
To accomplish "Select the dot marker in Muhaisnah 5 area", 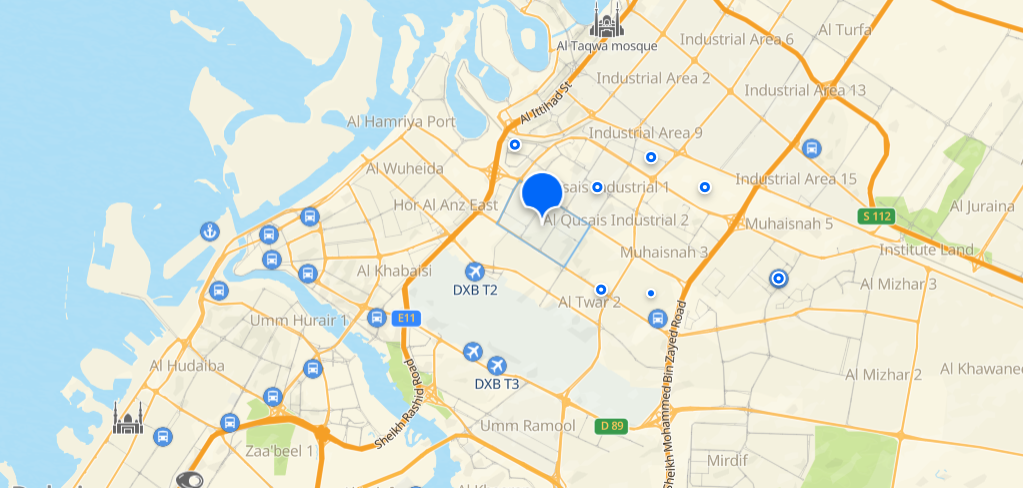I will pos(704,187).
